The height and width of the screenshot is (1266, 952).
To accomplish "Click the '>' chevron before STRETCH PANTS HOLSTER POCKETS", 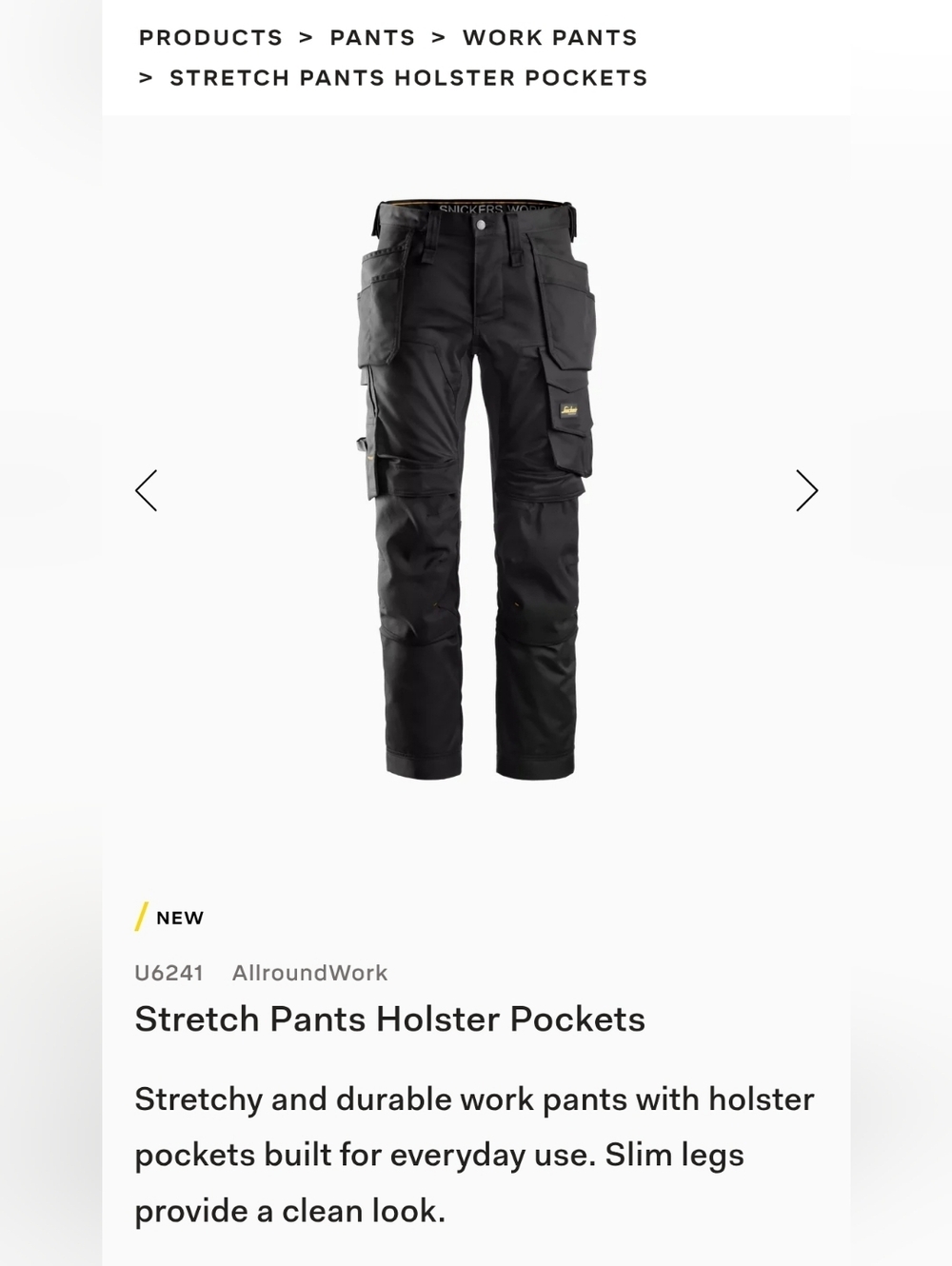I will (x=148, y=77).
